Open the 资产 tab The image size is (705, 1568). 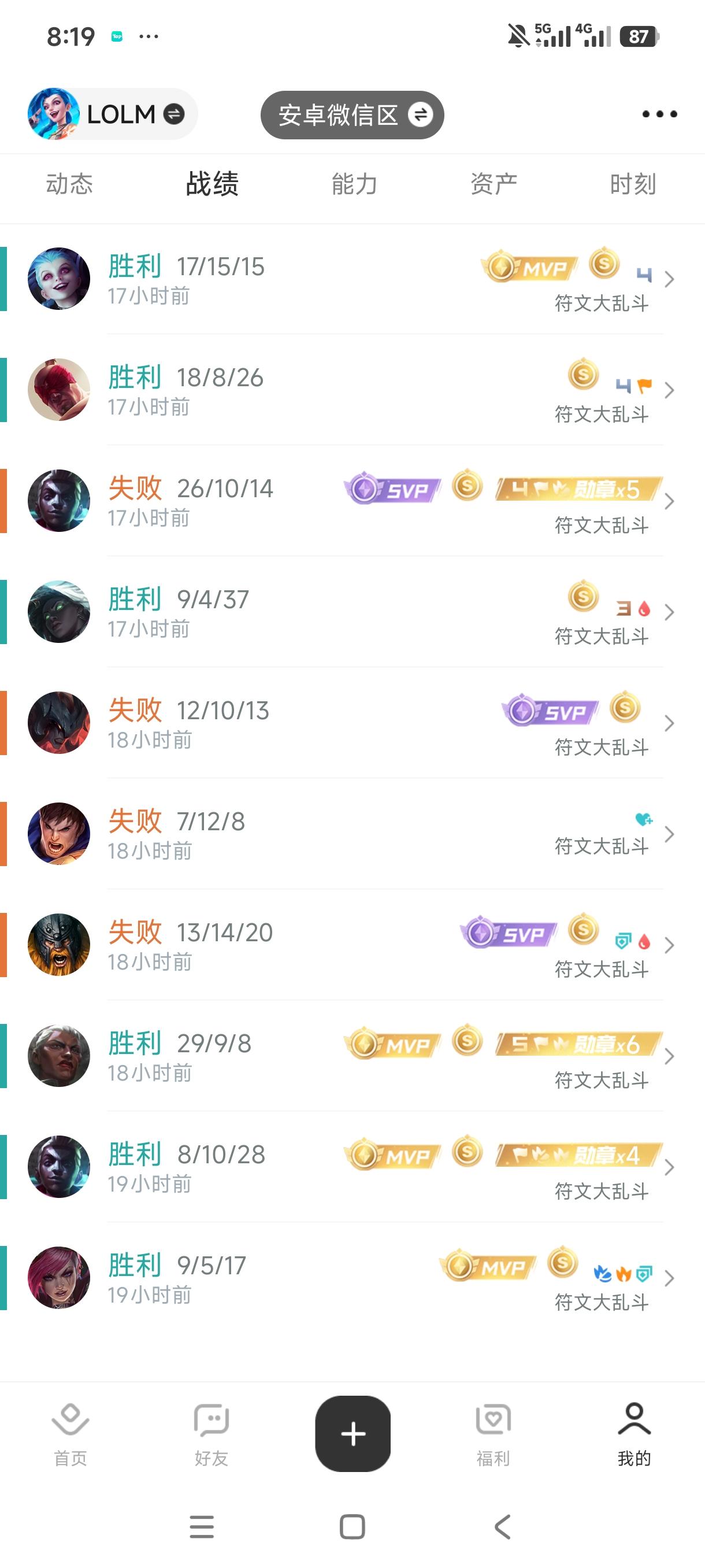point(493,184)
